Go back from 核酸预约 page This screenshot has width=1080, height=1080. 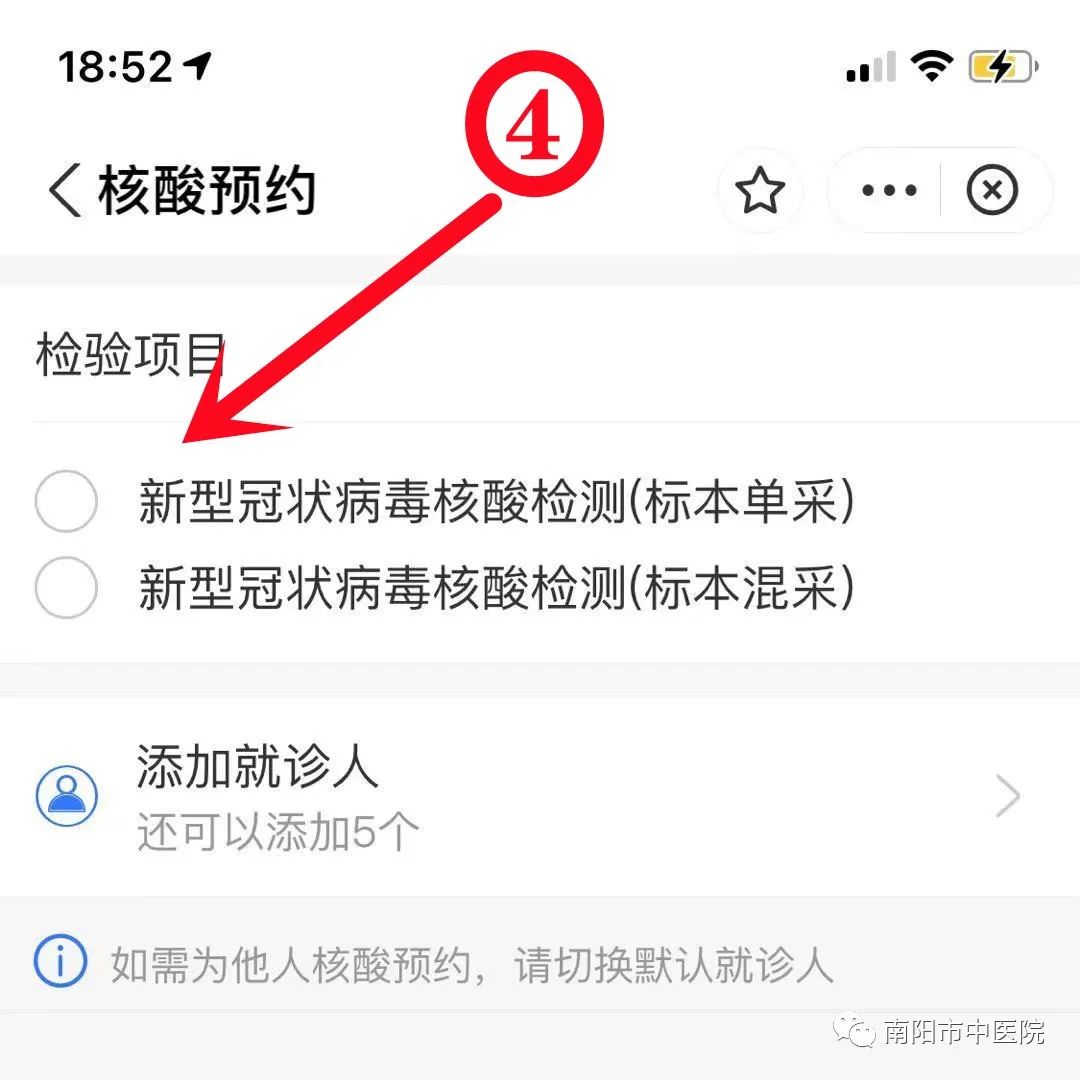pyautogui.click(x=65, y=191)
